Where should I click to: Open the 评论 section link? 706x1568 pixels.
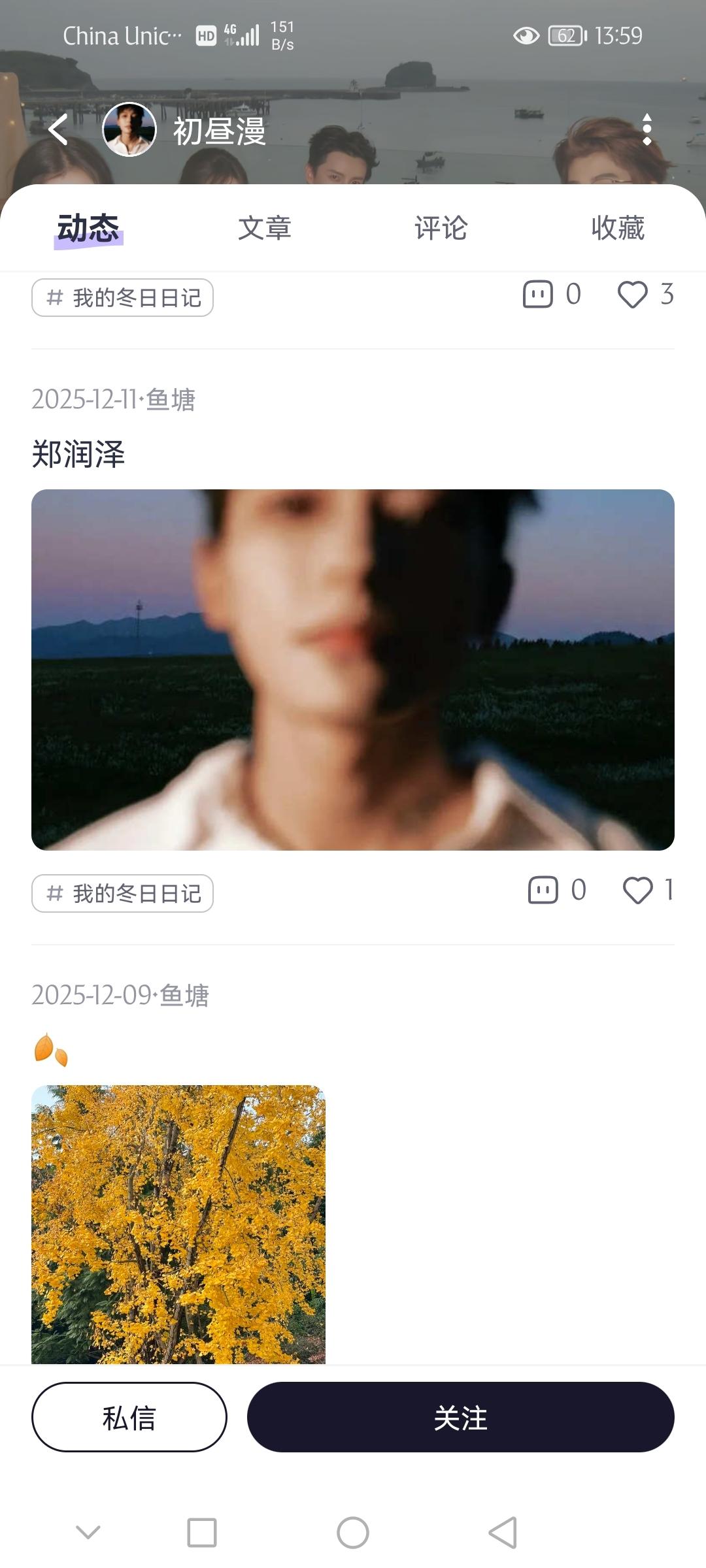pos(440,229)
